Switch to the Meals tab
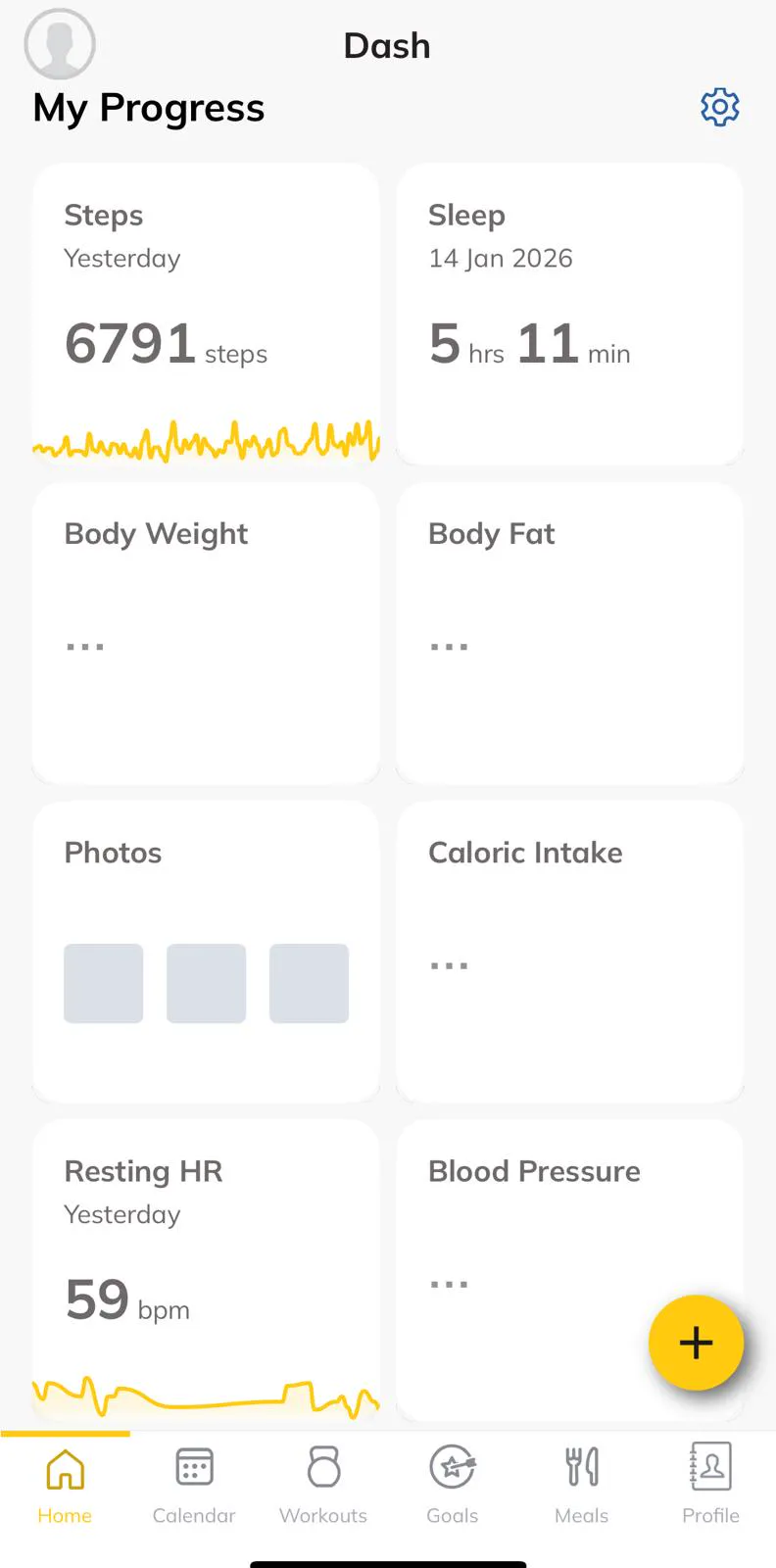Viewport: 776px width, 1568px height. [582, 1486]
